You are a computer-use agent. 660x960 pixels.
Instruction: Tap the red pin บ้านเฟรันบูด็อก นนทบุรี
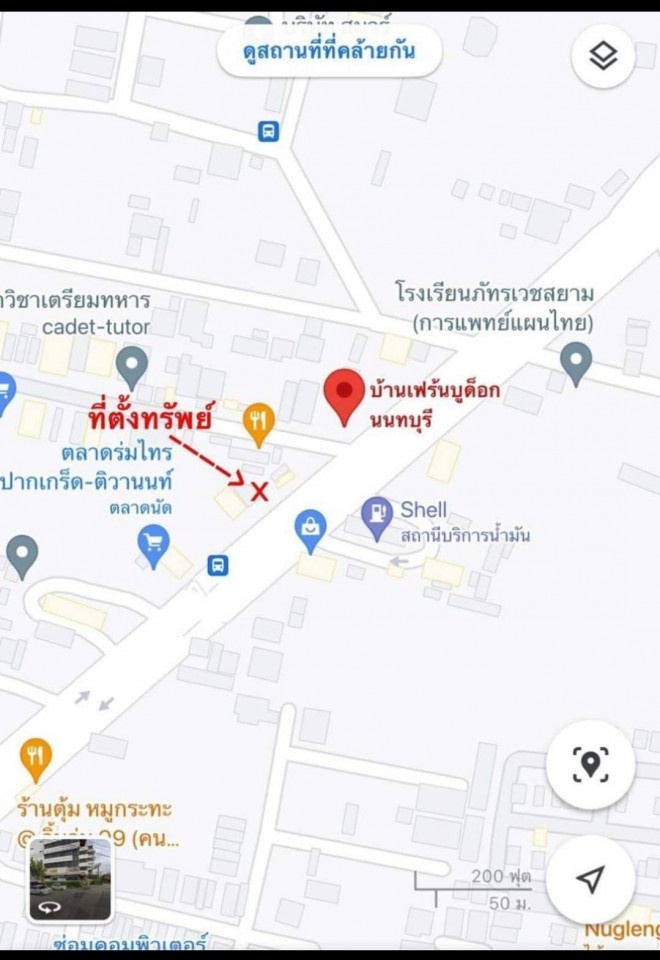[346, 394]
